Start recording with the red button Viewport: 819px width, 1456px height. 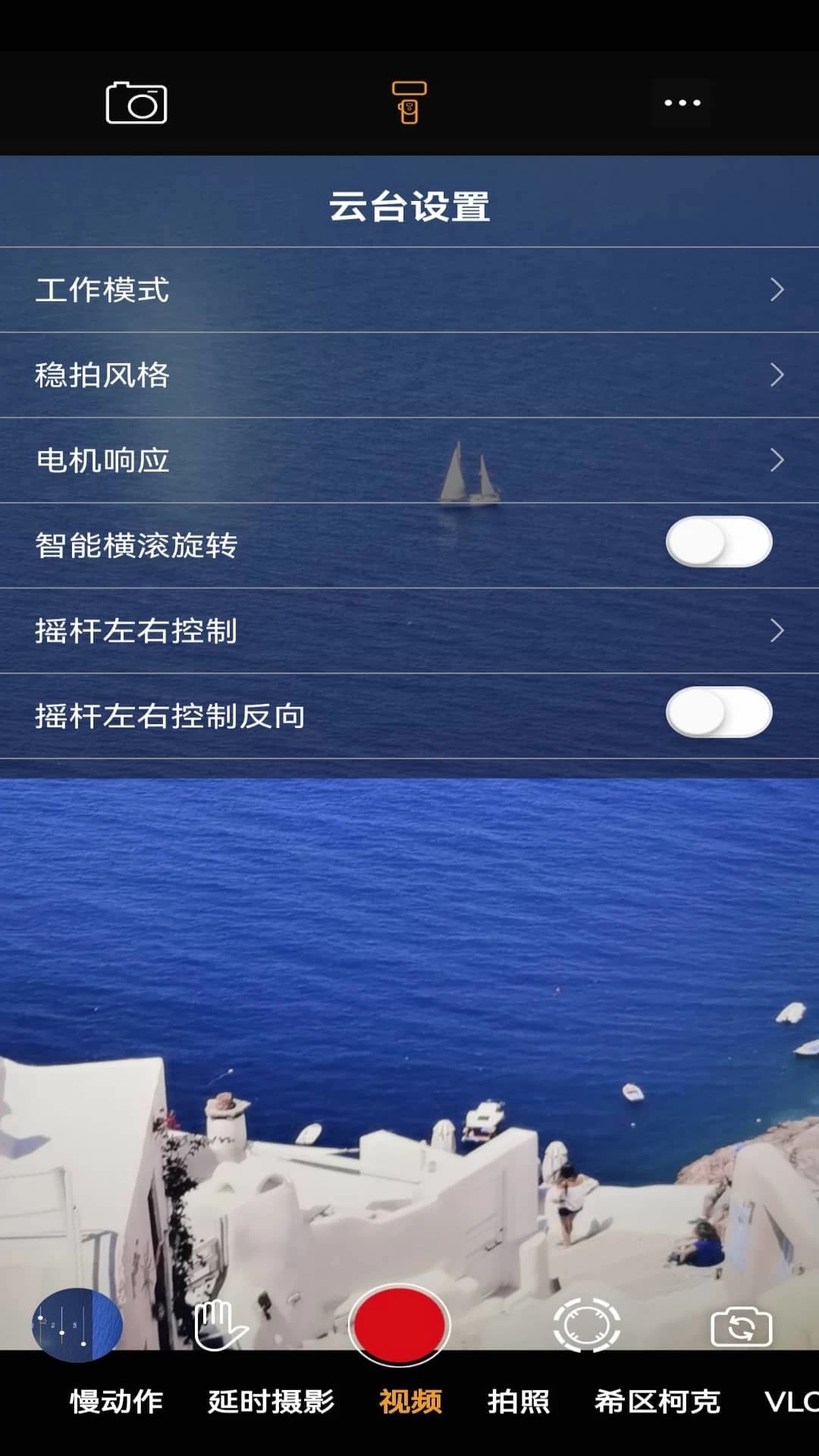coord(400,1325)
